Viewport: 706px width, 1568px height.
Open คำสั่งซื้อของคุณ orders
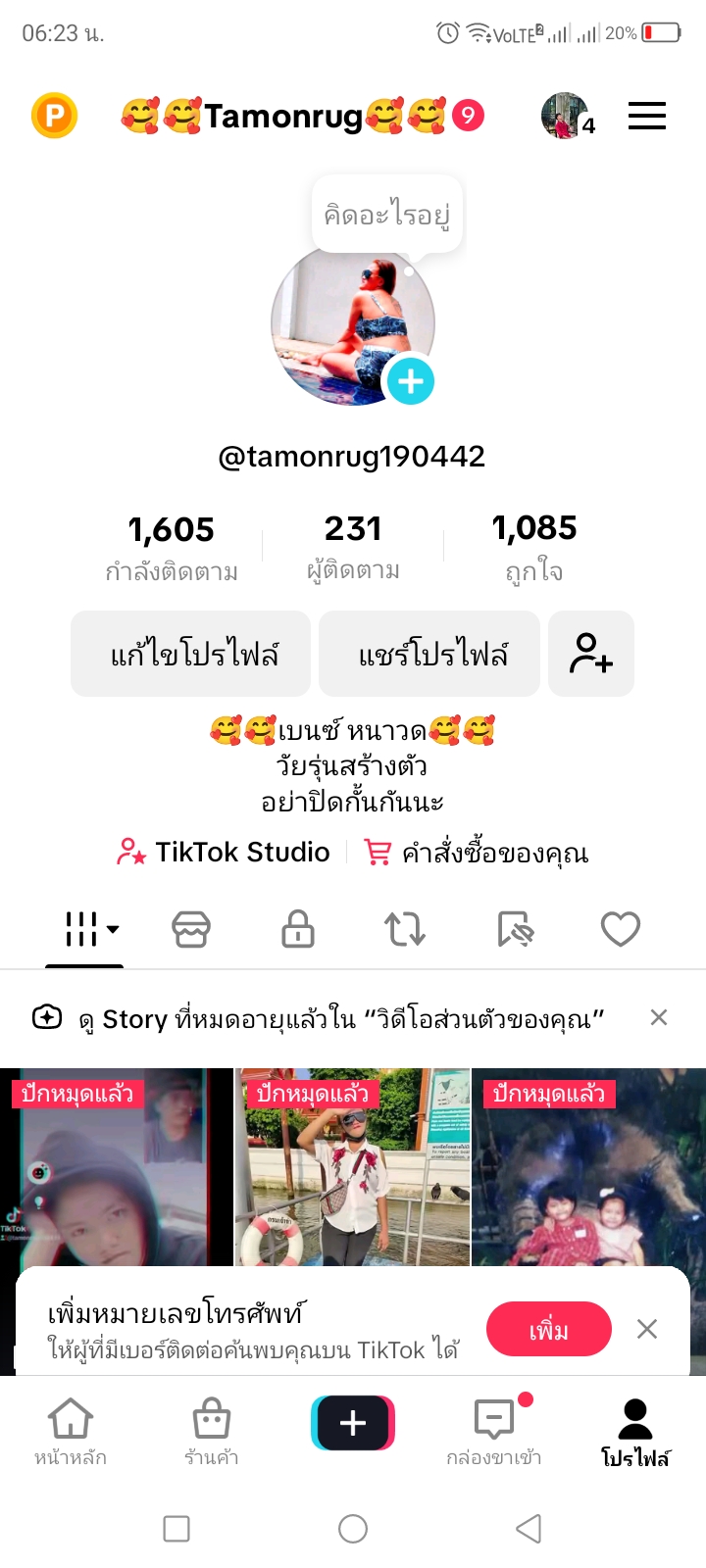tap(477, 852)
